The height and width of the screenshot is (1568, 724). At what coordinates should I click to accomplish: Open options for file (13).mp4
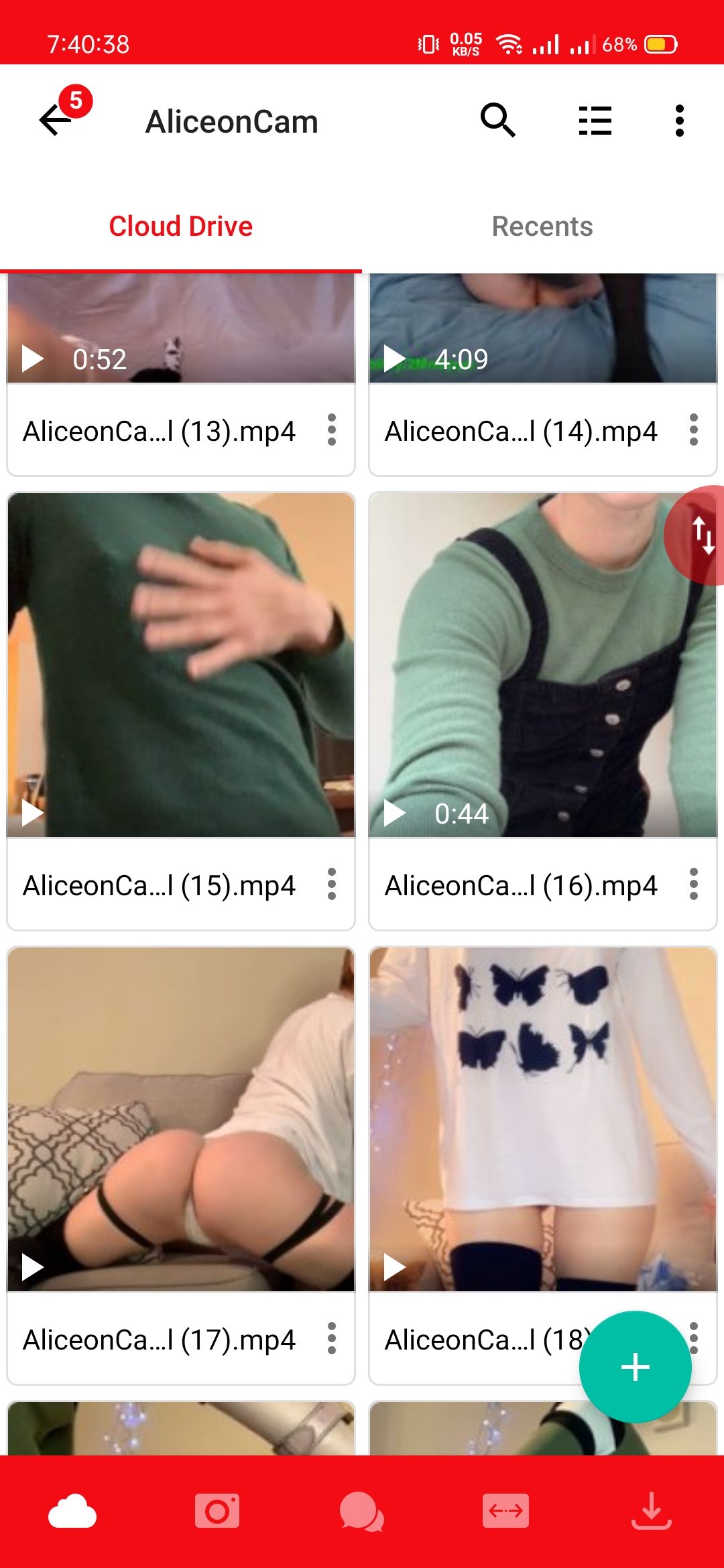[x=331, y=430]
